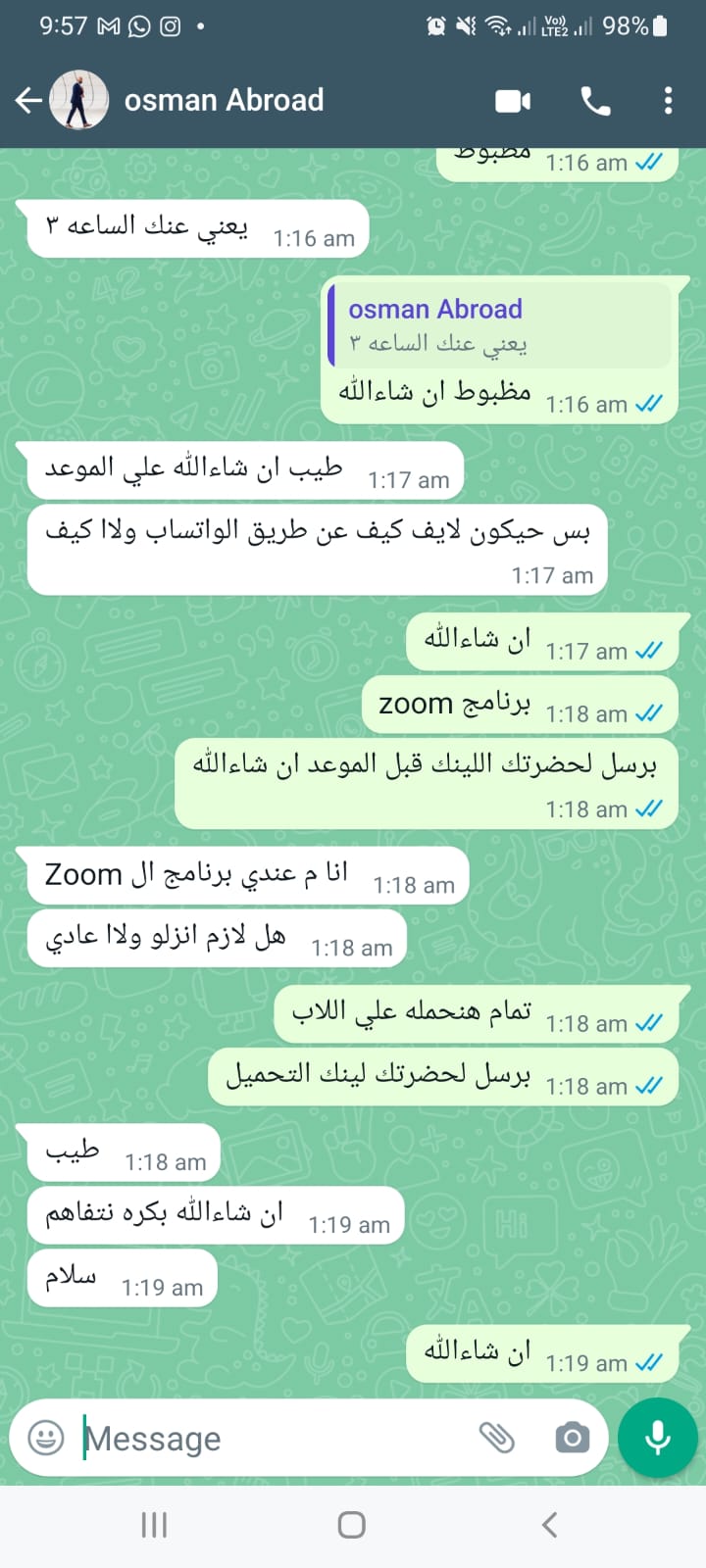Tap the voice message microphone button

tap(658, 1438)
